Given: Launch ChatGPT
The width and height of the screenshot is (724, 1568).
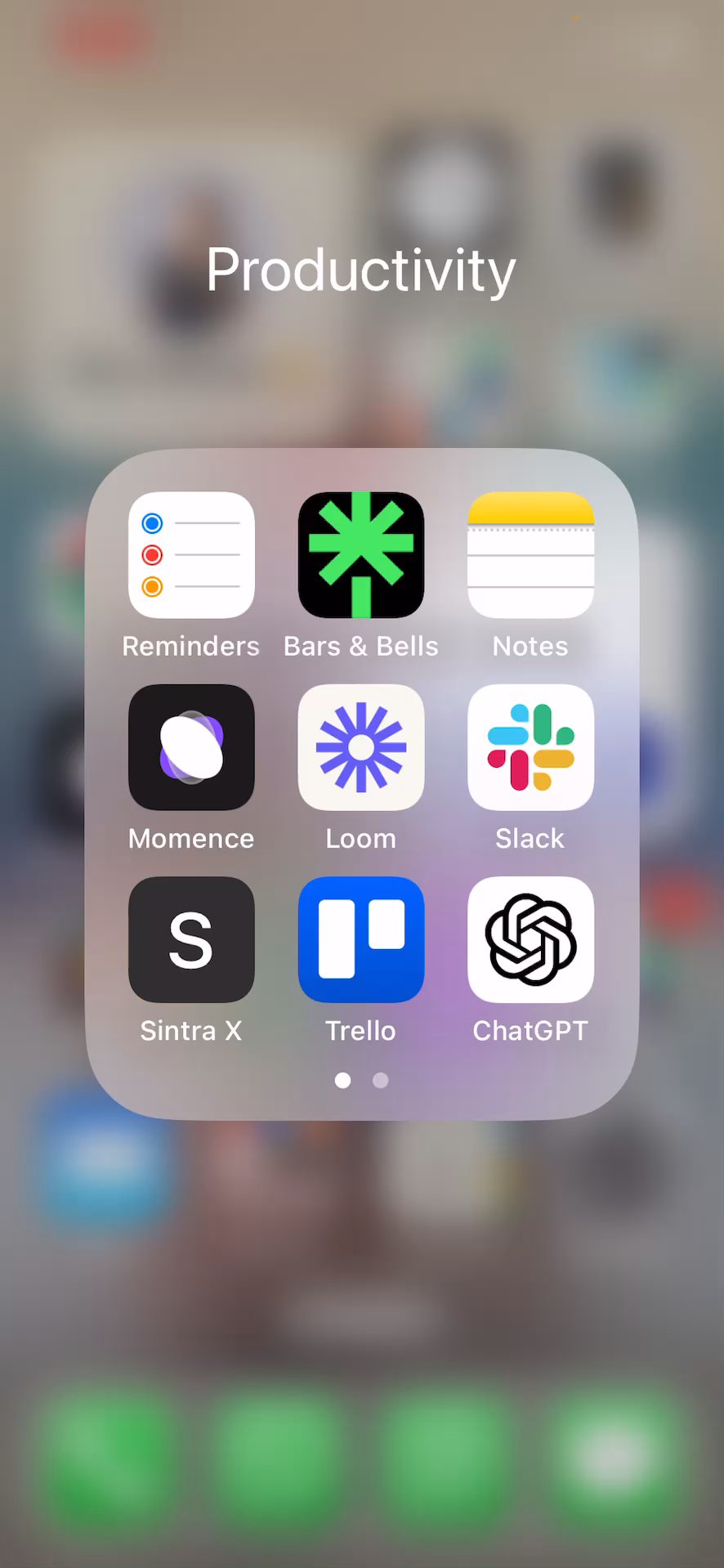Looking at the screenshot, I should 530,939.
